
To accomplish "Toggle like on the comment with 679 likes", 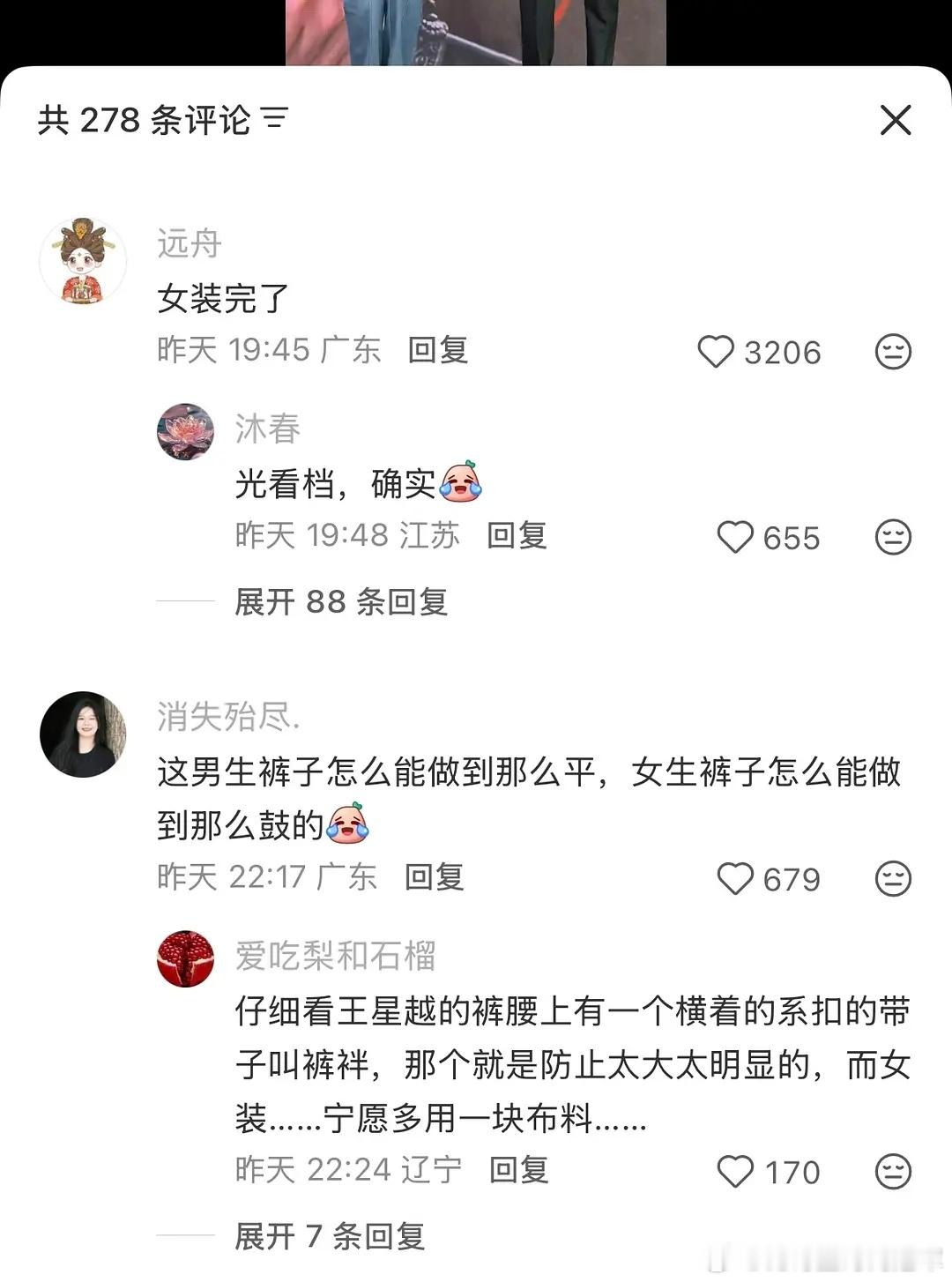I will point(735,878).
